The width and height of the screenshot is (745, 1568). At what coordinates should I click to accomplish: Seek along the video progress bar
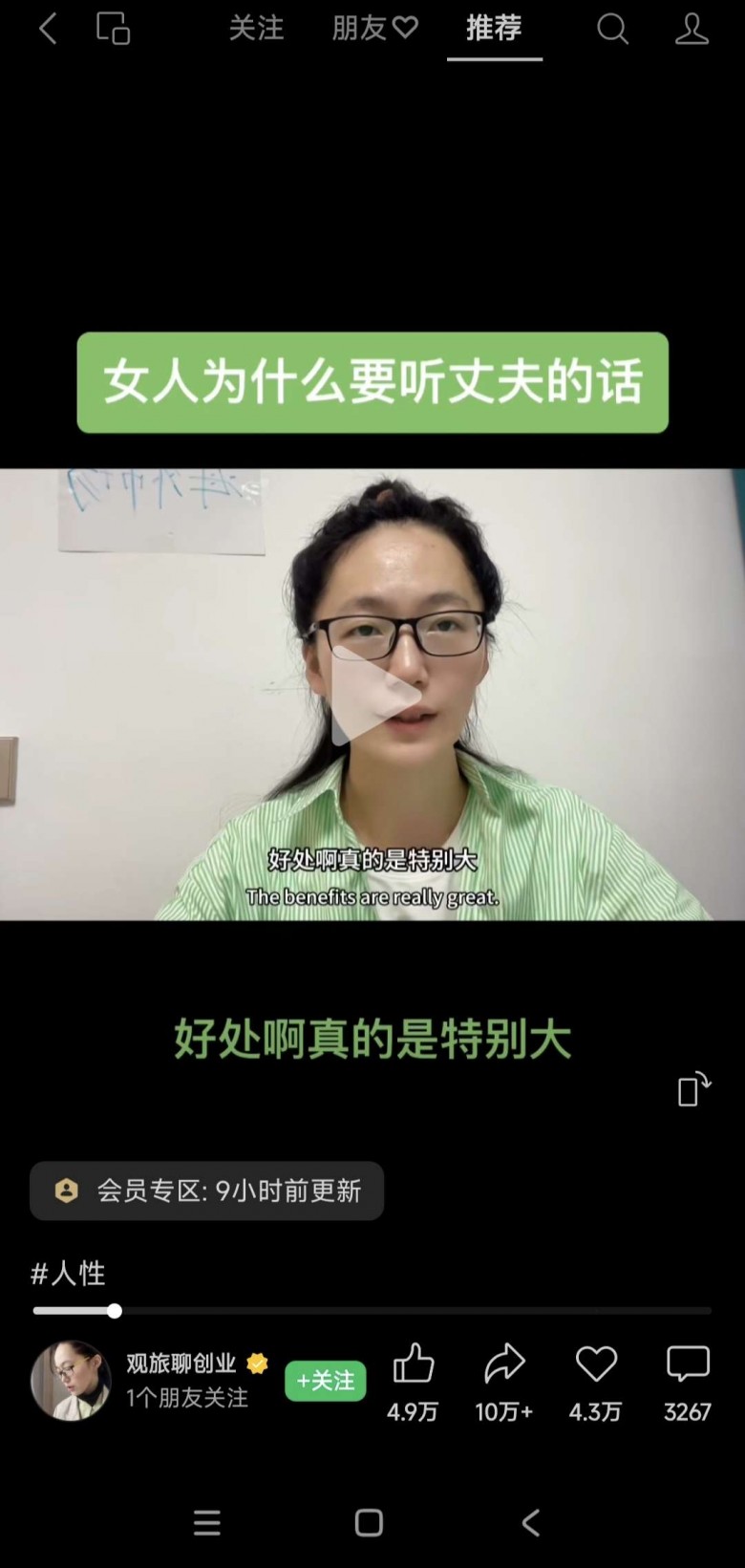tap(372, 1311)
